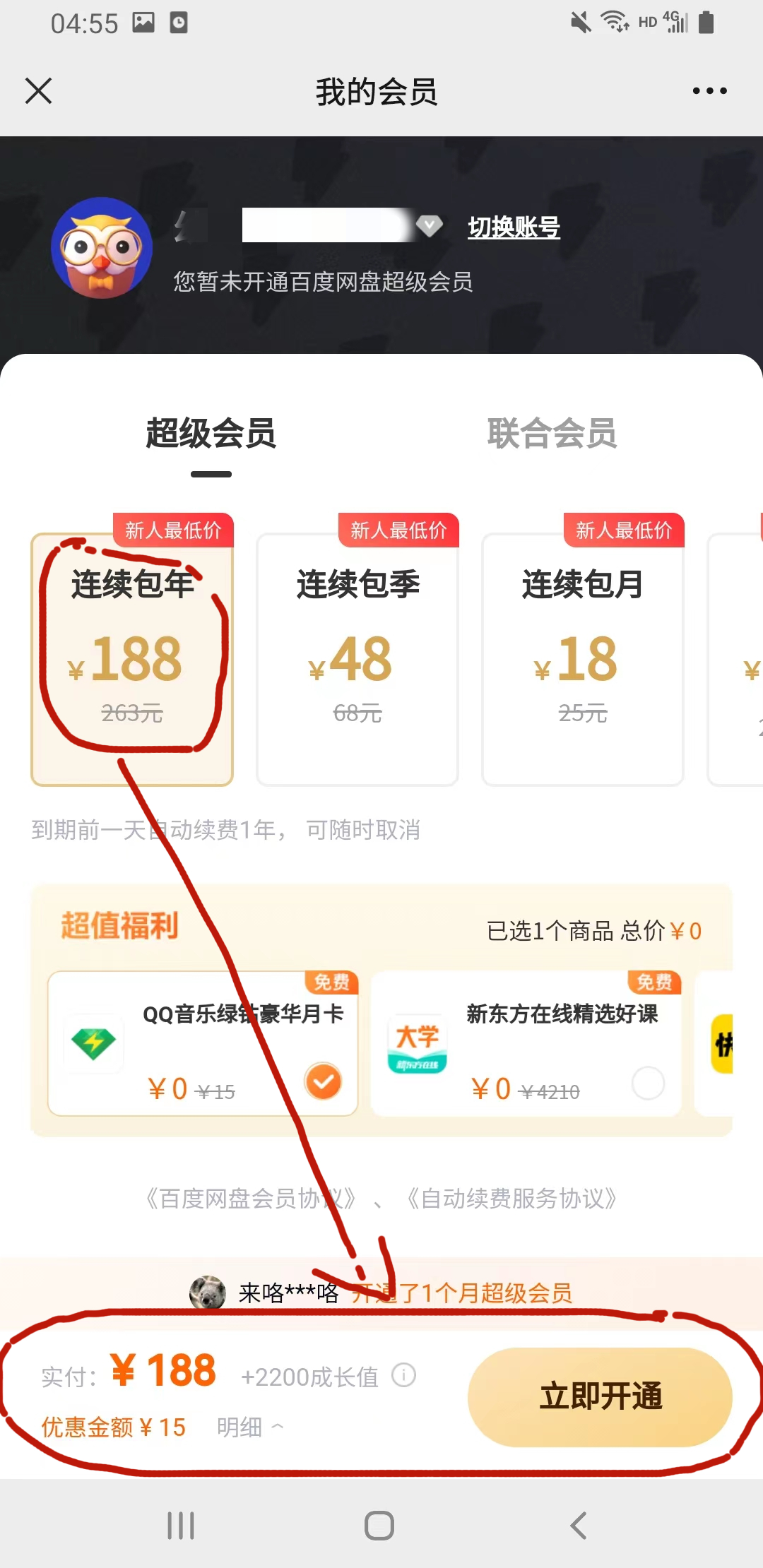Open recent apps from the navigation bar
The height and width of the screenshot is (1568, 763).
(x=181, y=1526)
